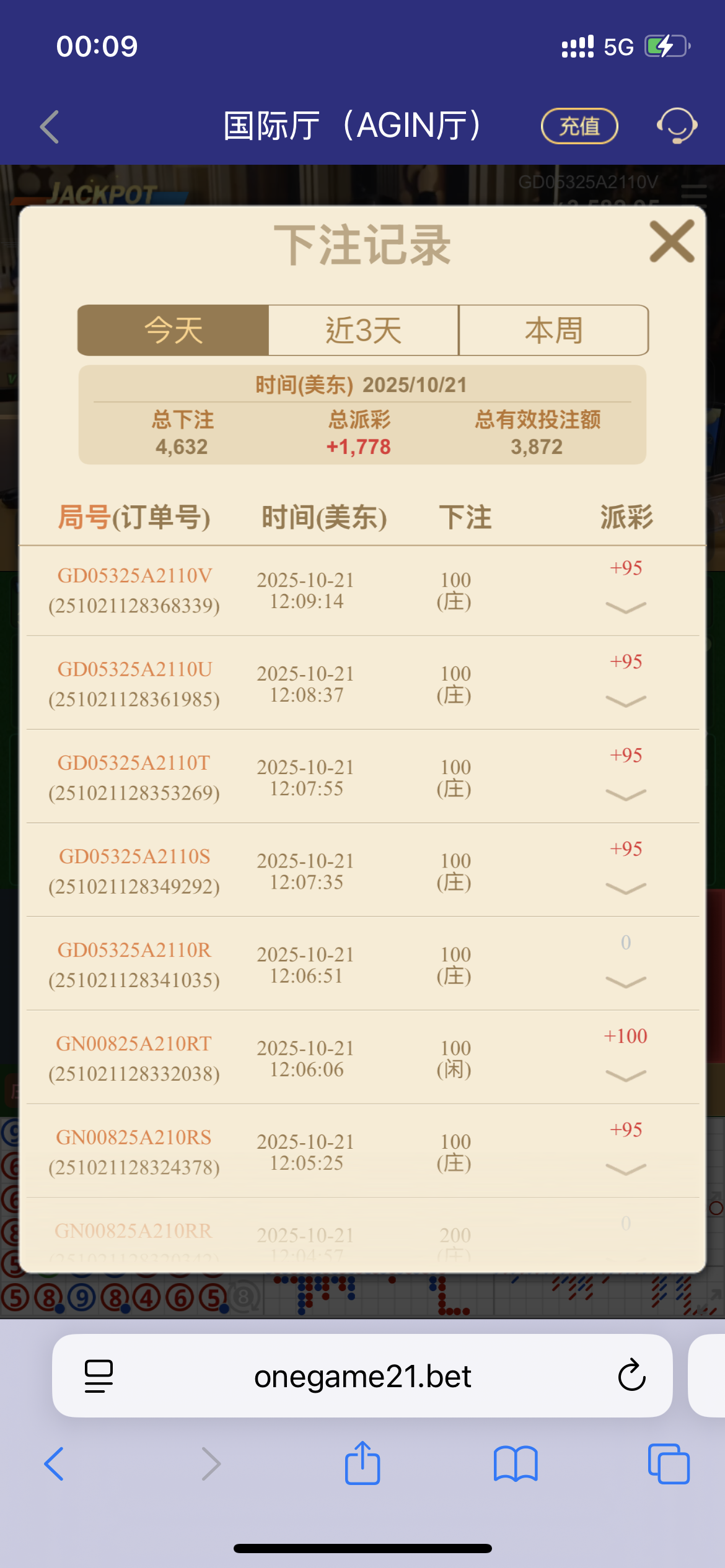Image resolution: width=725 pixels, height=1568 pixels.
Task: Show all open Safari tabs
Action: point(669,1464)
